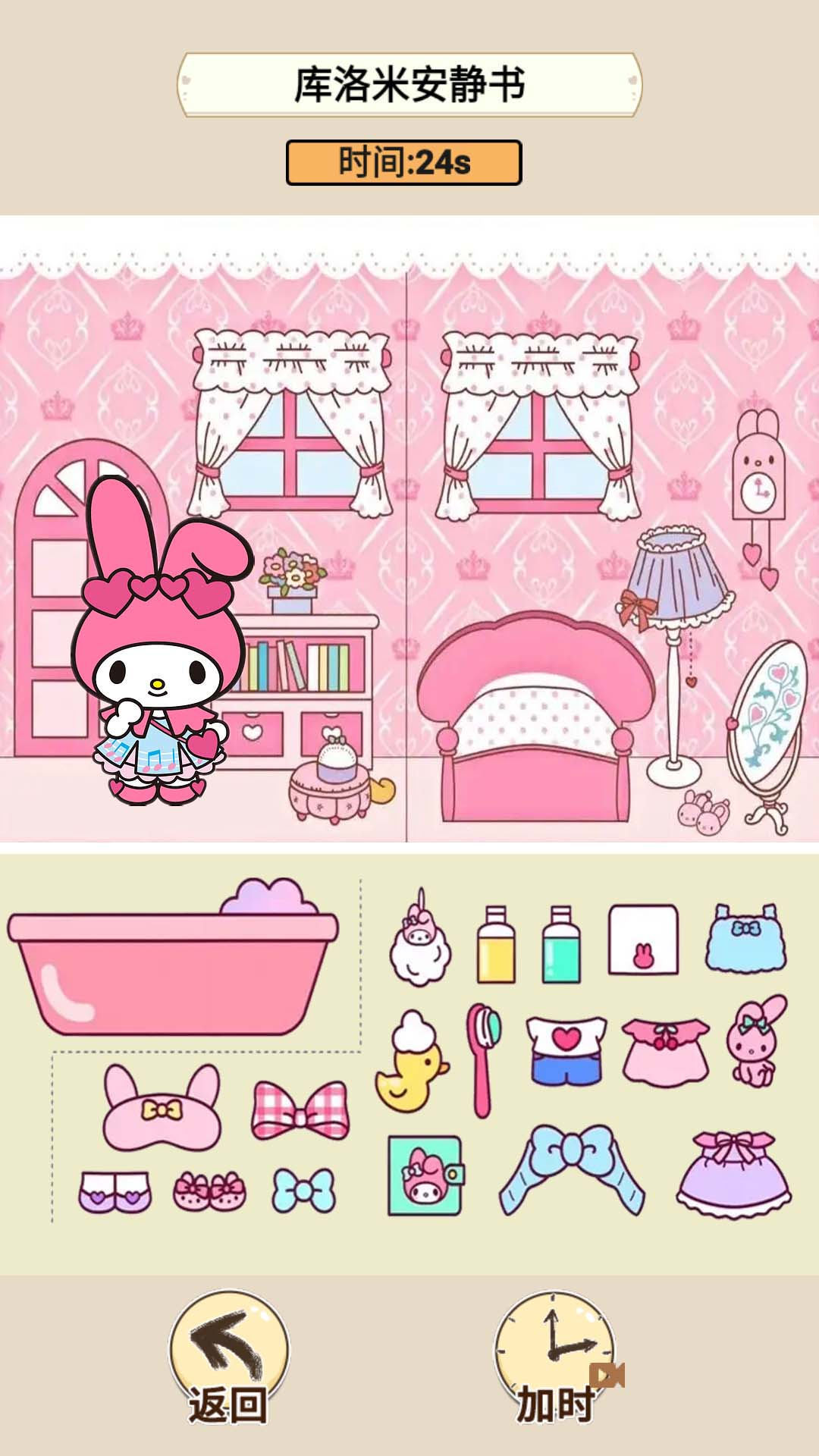Choose the purple ruffled dress
This screenshot has width=819, height=1456.
[x=733, y=1174]
